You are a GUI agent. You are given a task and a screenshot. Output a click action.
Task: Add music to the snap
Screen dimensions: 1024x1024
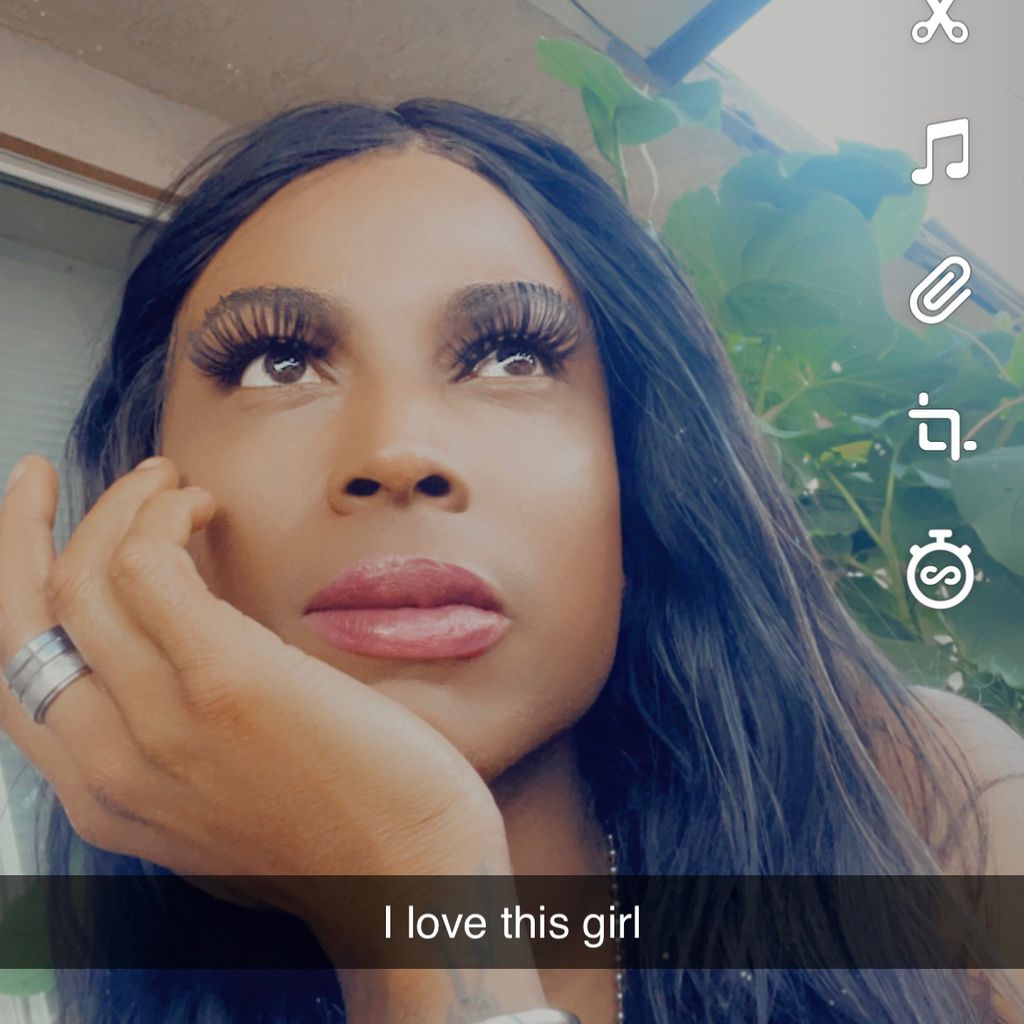pos(940,151)
